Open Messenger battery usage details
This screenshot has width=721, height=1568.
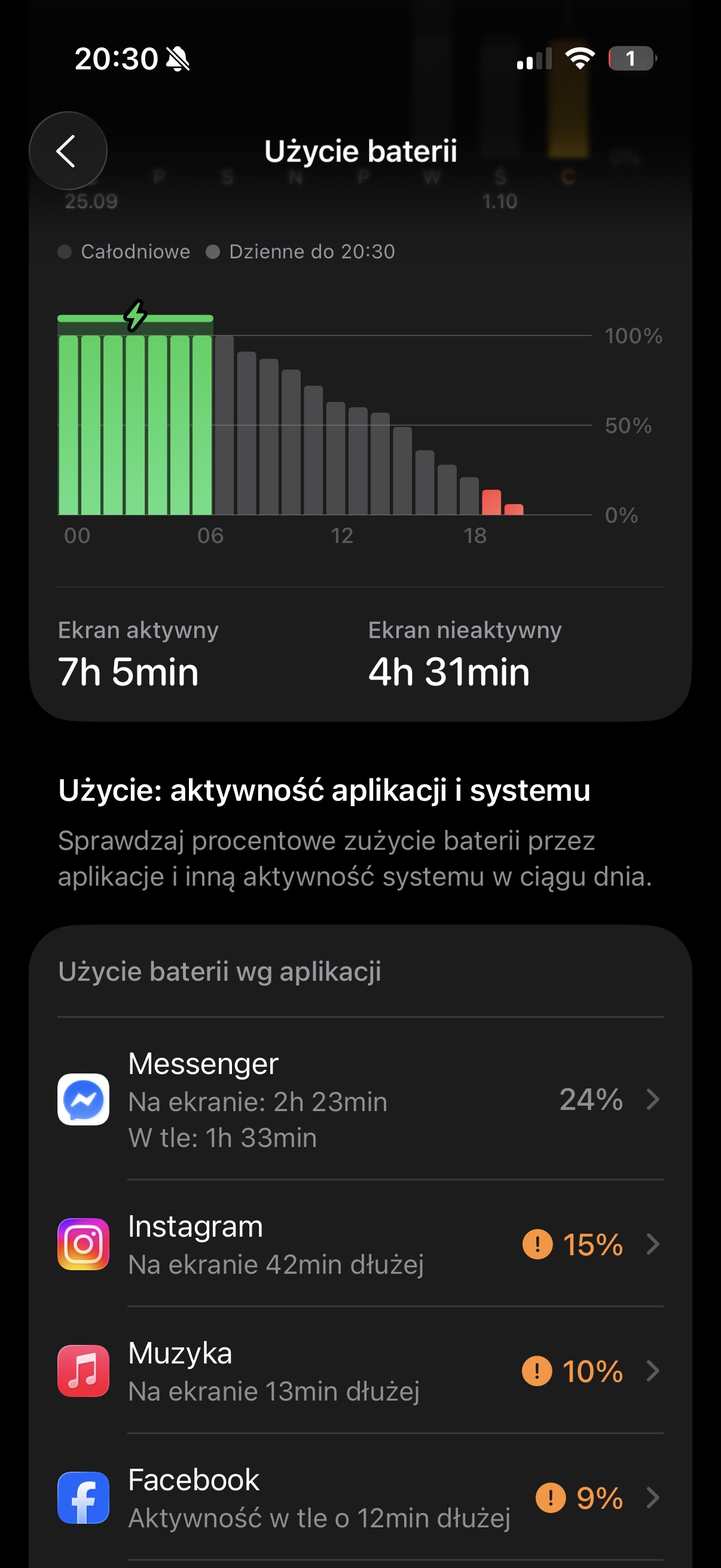click(360, 1099)
